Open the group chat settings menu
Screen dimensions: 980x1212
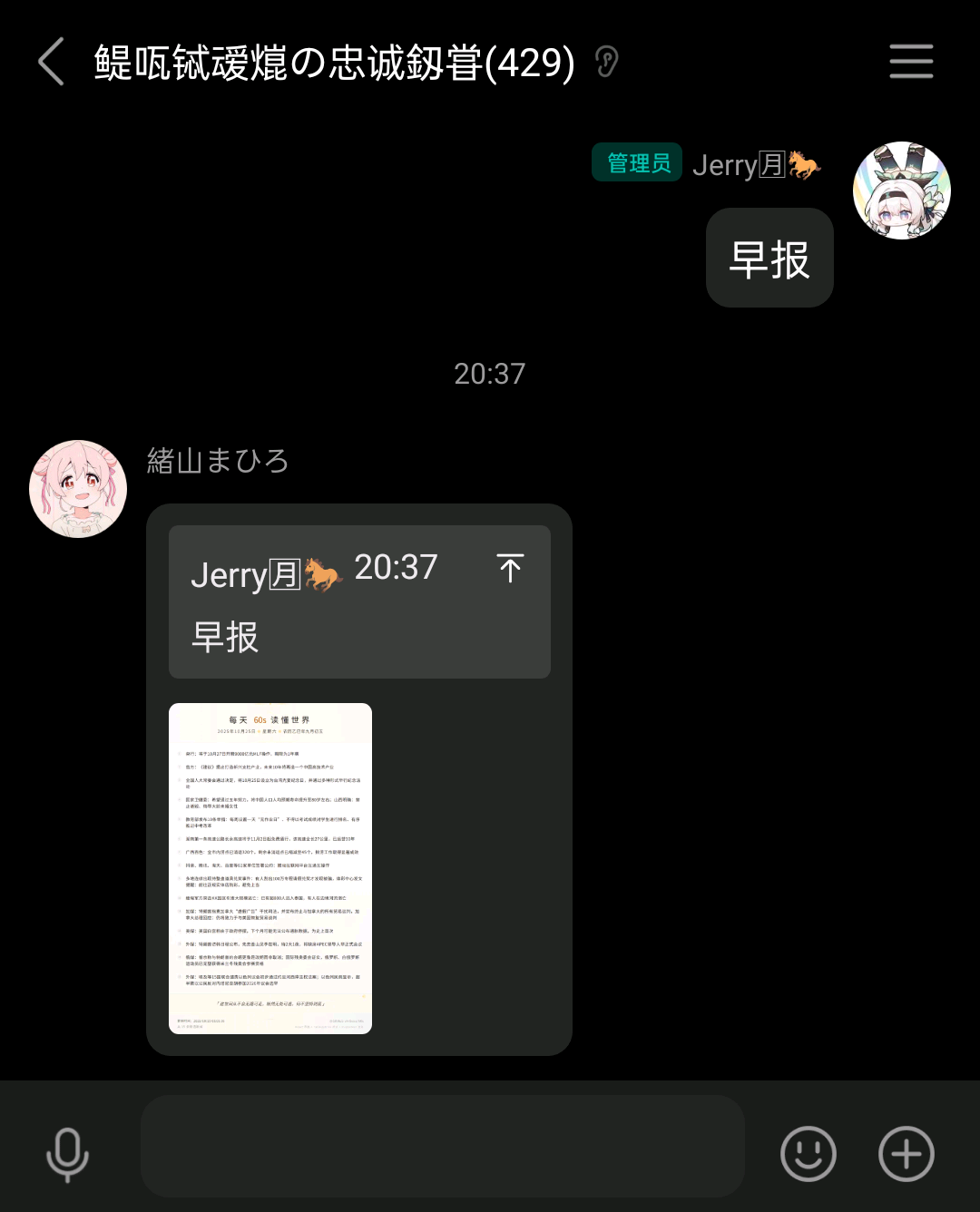point(910,62)
